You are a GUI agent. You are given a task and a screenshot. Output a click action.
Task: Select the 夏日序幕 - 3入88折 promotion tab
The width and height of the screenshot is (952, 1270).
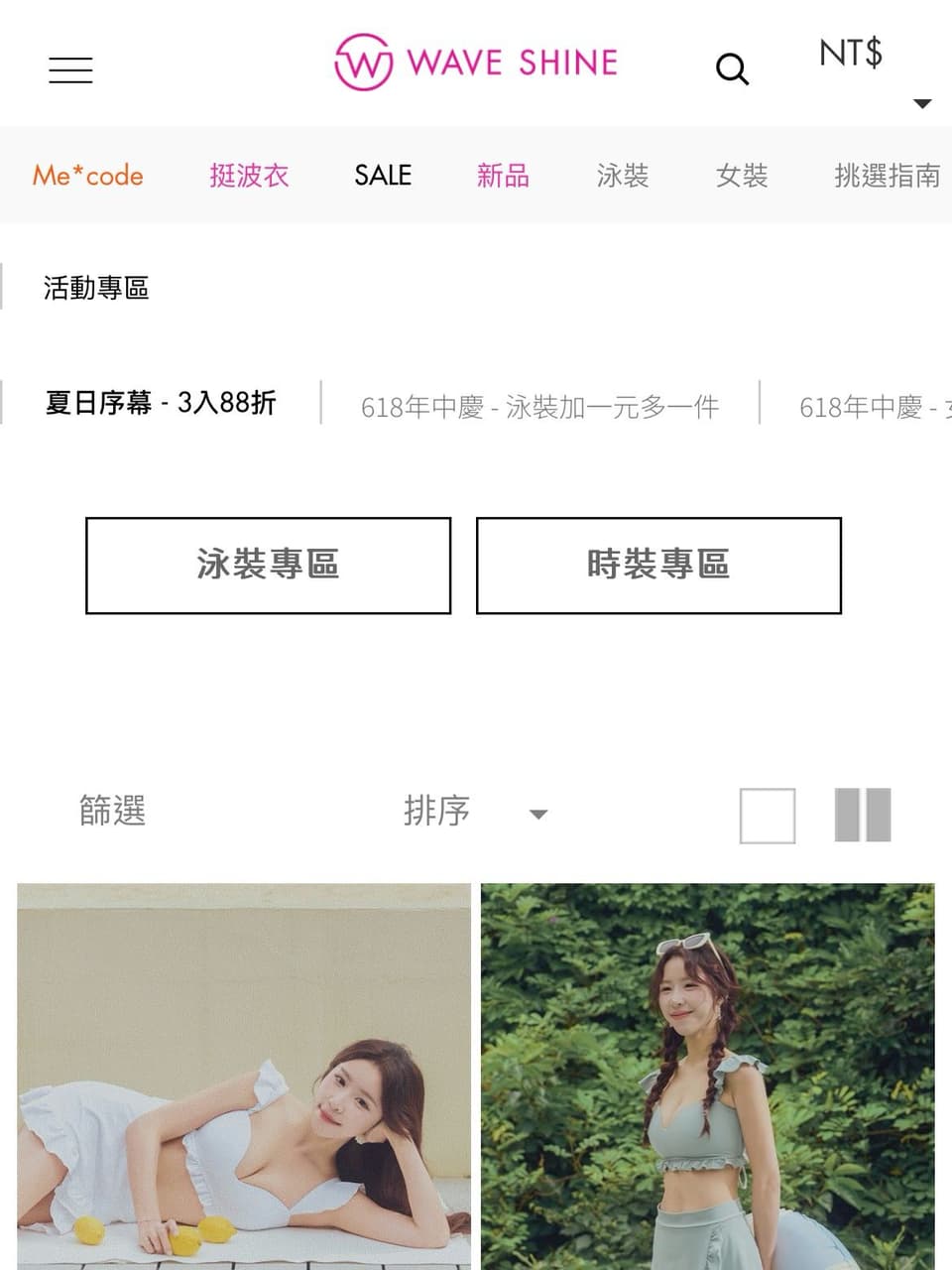[x=159, y=403]
